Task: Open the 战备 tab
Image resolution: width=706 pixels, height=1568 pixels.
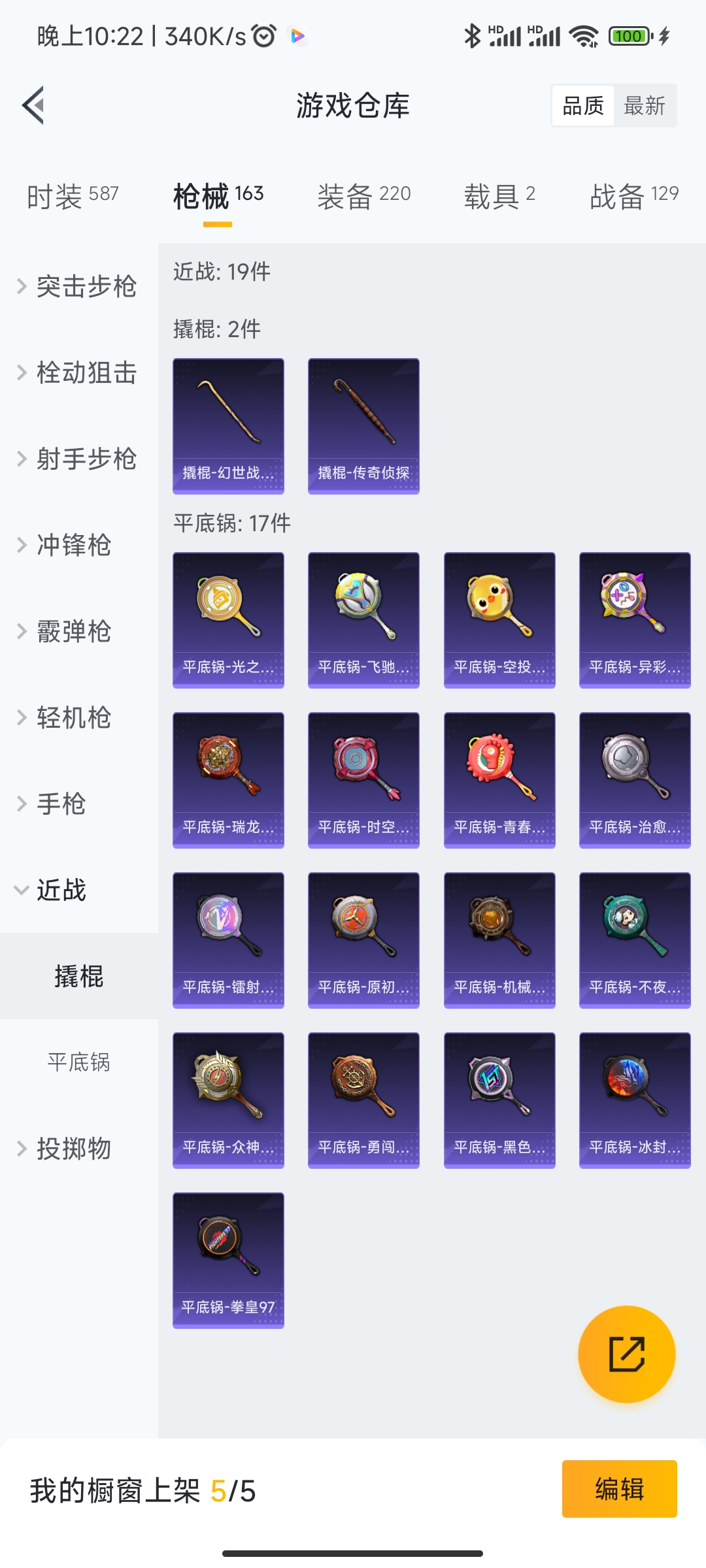Action: click(x=634, y=195)
